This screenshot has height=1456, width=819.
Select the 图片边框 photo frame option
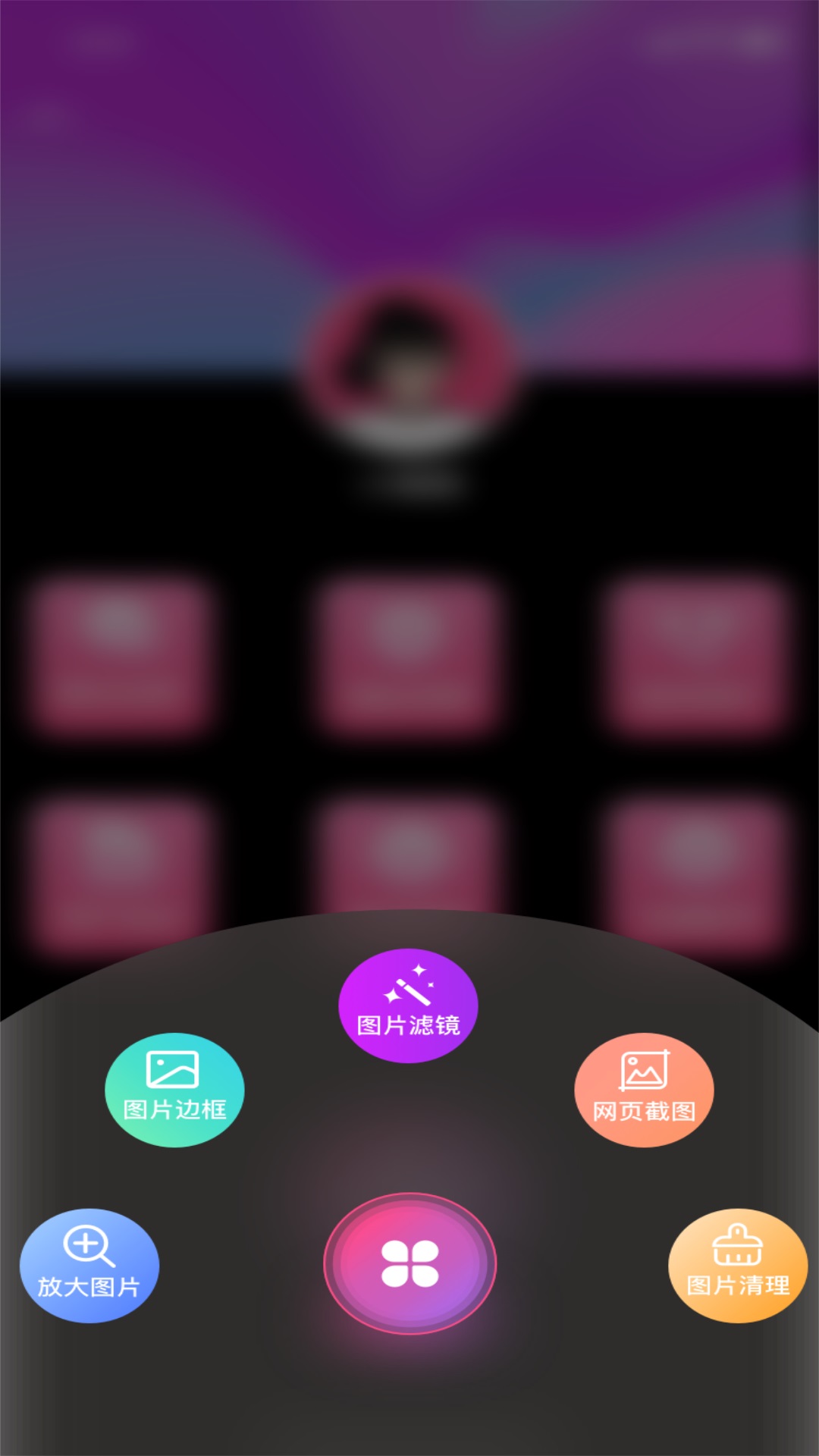[x=174, y=1090]
